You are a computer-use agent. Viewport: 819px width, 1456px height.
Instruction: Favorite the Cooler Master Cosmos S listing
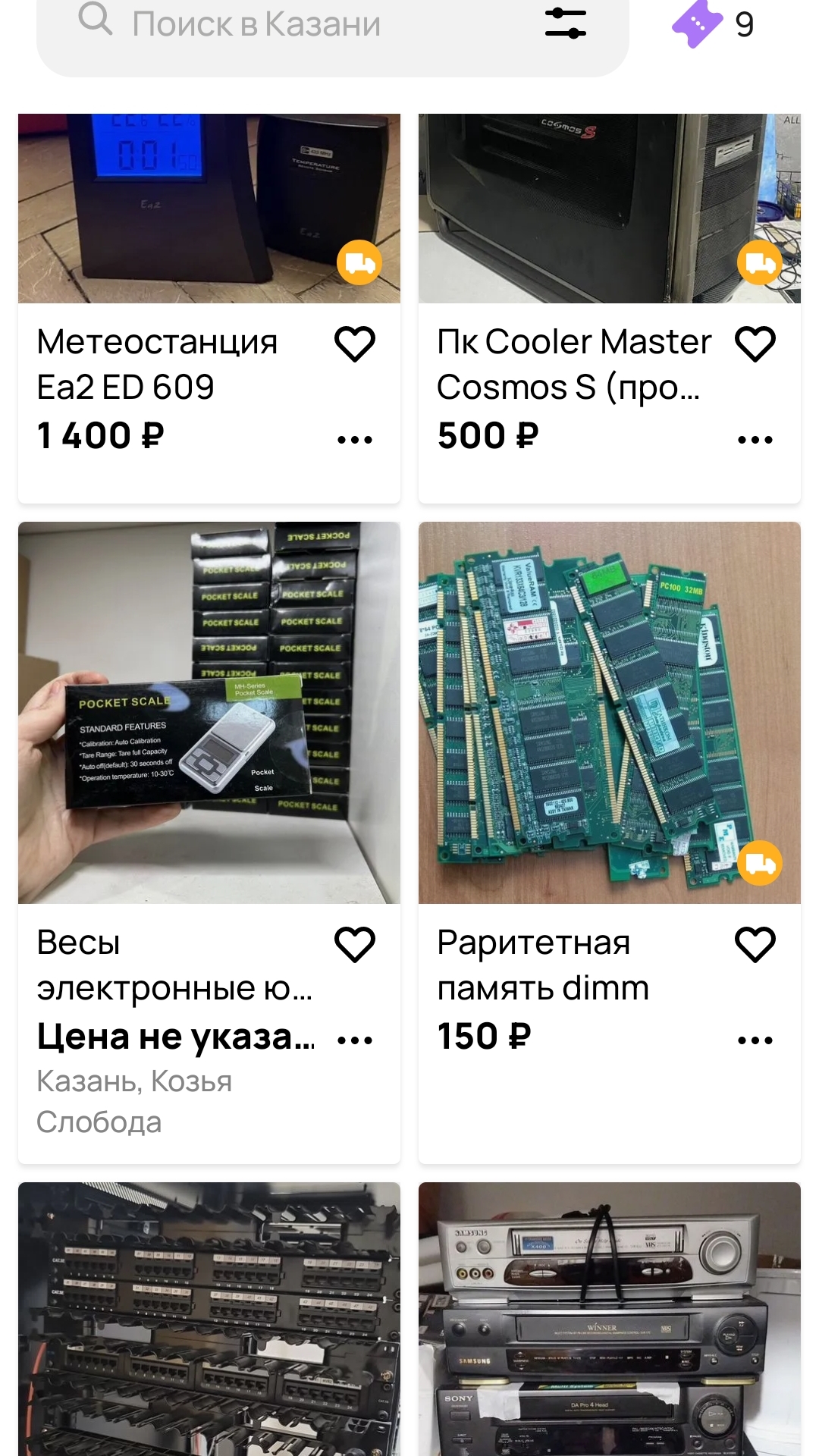pyautogui.click(x=755, y=344)
